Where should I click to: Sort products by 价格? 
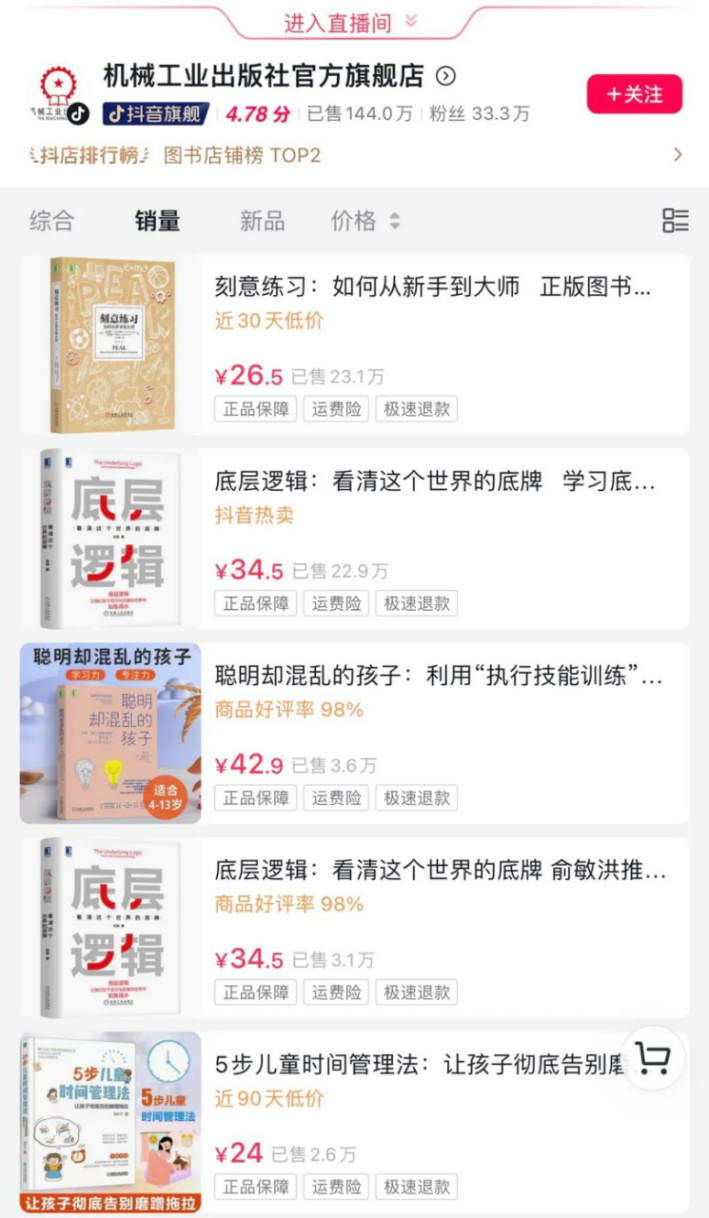pos(365,221)
